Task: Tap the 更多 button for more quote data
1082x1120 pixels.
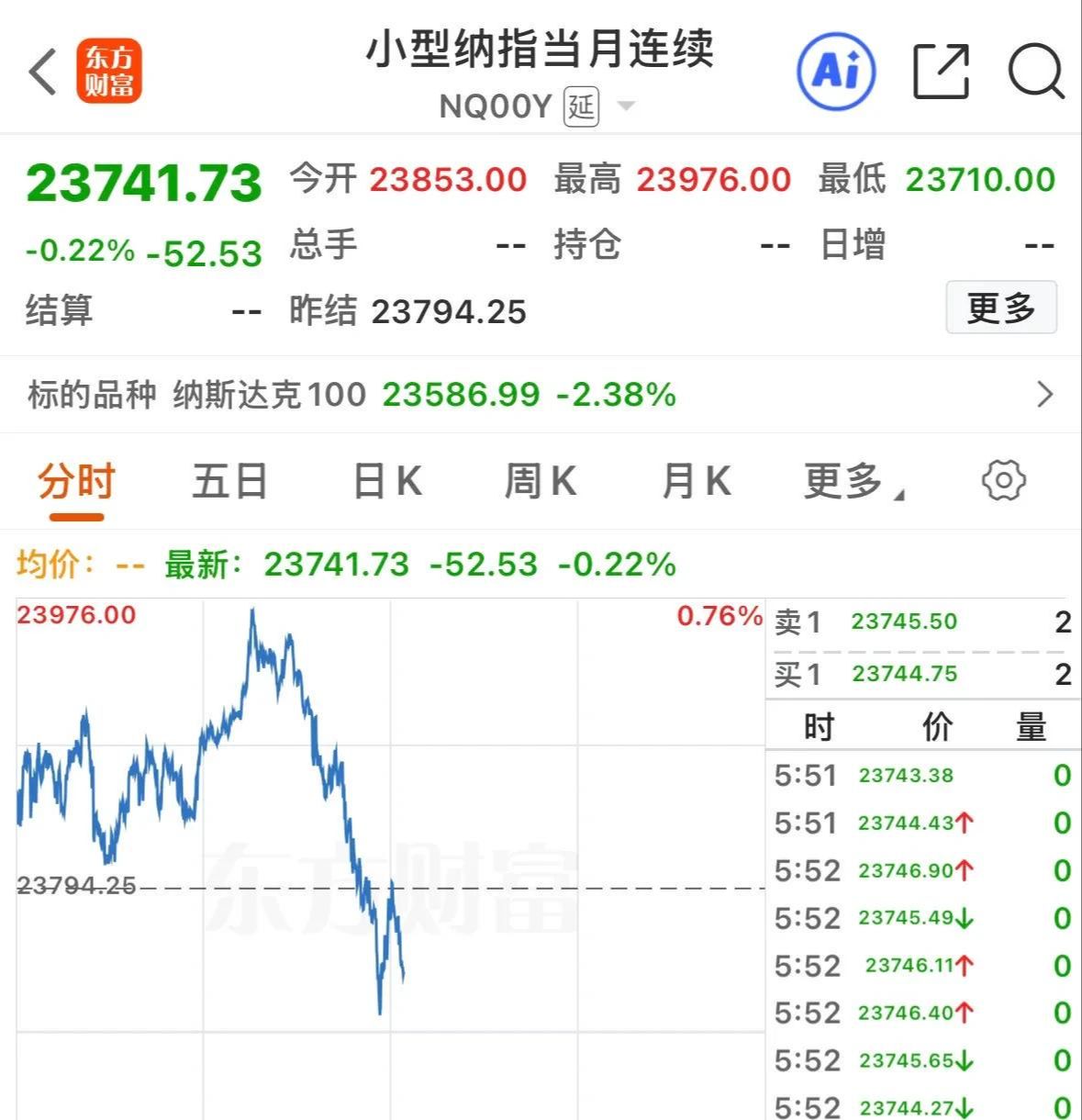Action: click(1000, 308)
